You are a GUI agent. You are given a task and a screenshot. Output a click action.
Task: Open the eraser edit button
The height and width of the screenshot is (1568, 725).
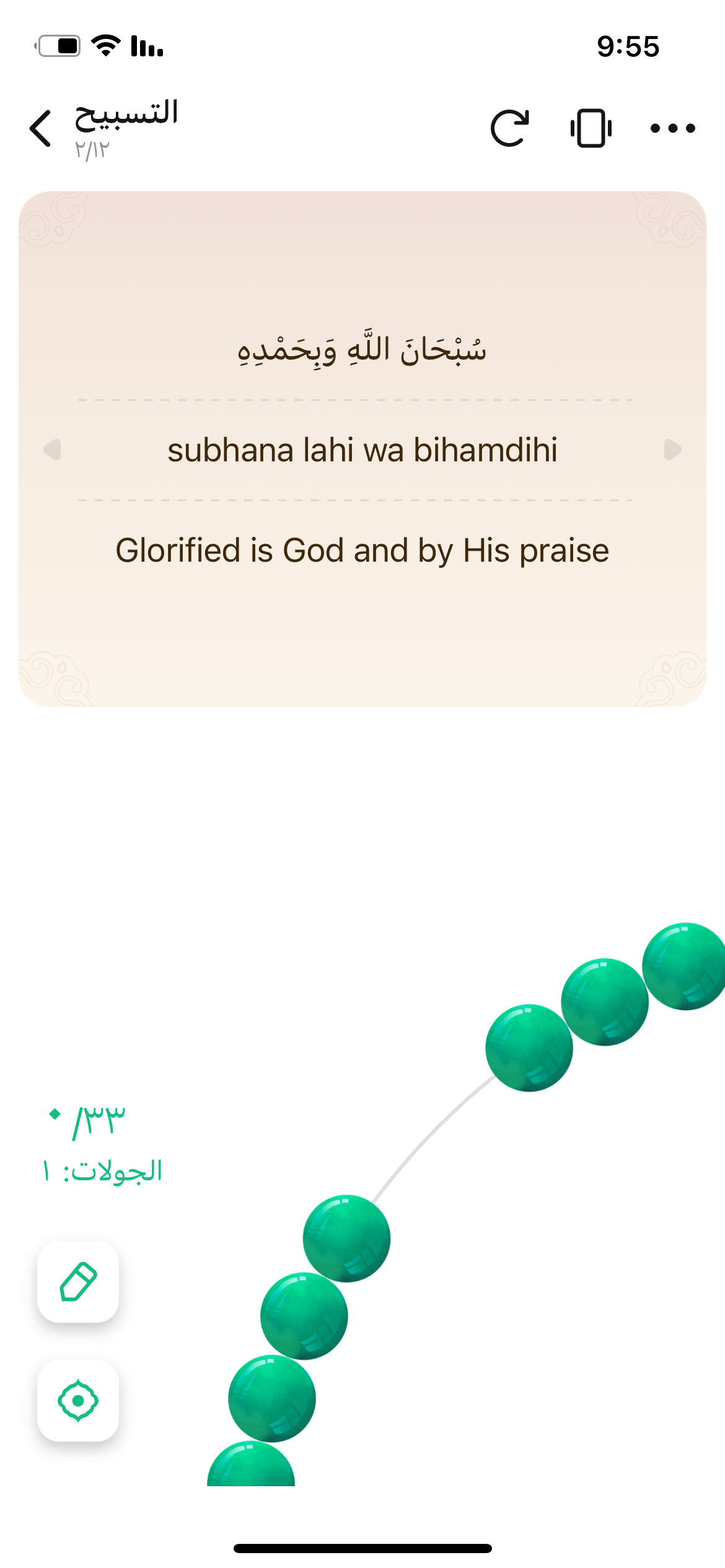pos(78,1282)
